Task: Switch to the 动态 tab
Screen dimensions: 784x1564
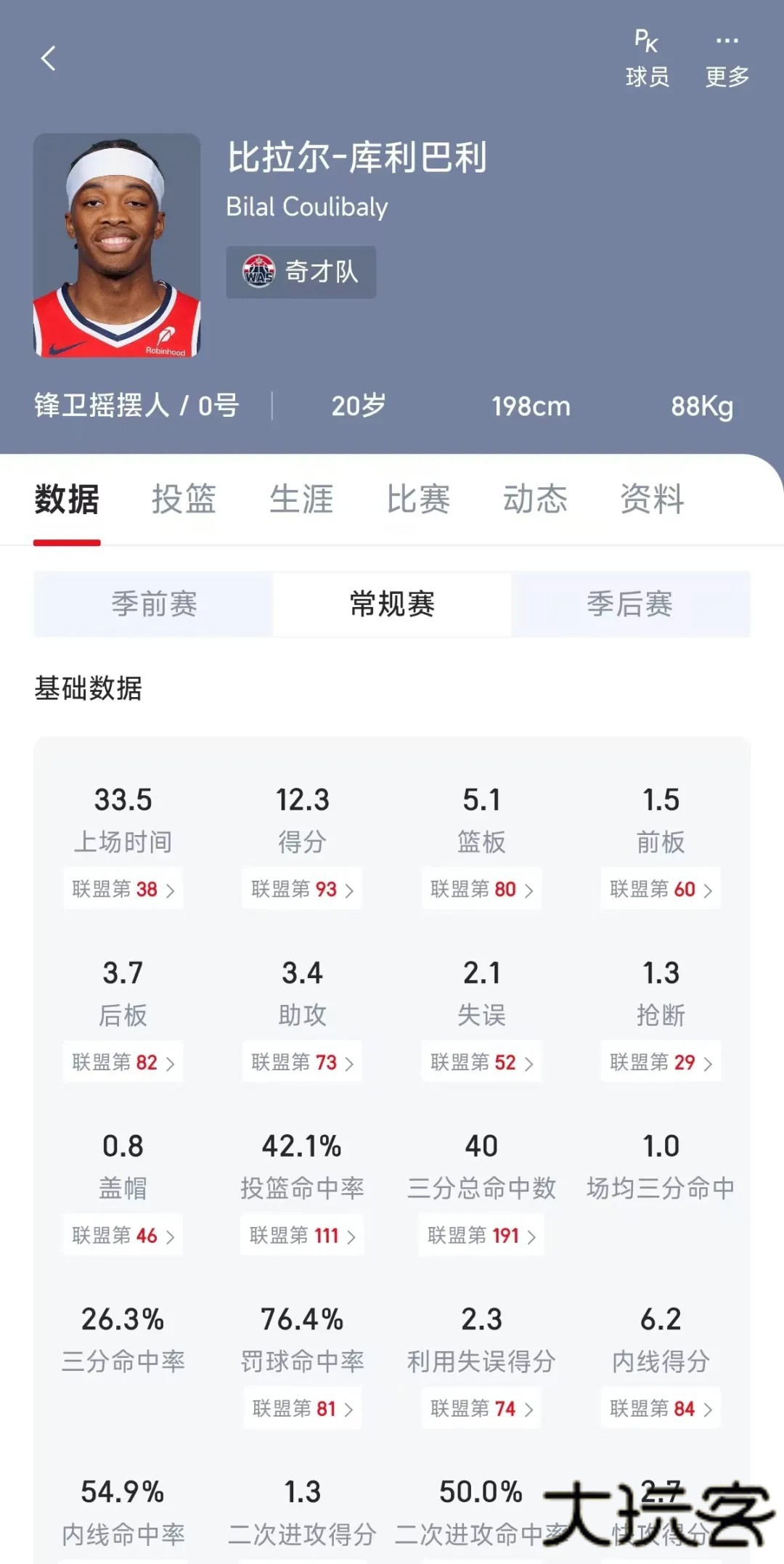Action: click(535, 500)
